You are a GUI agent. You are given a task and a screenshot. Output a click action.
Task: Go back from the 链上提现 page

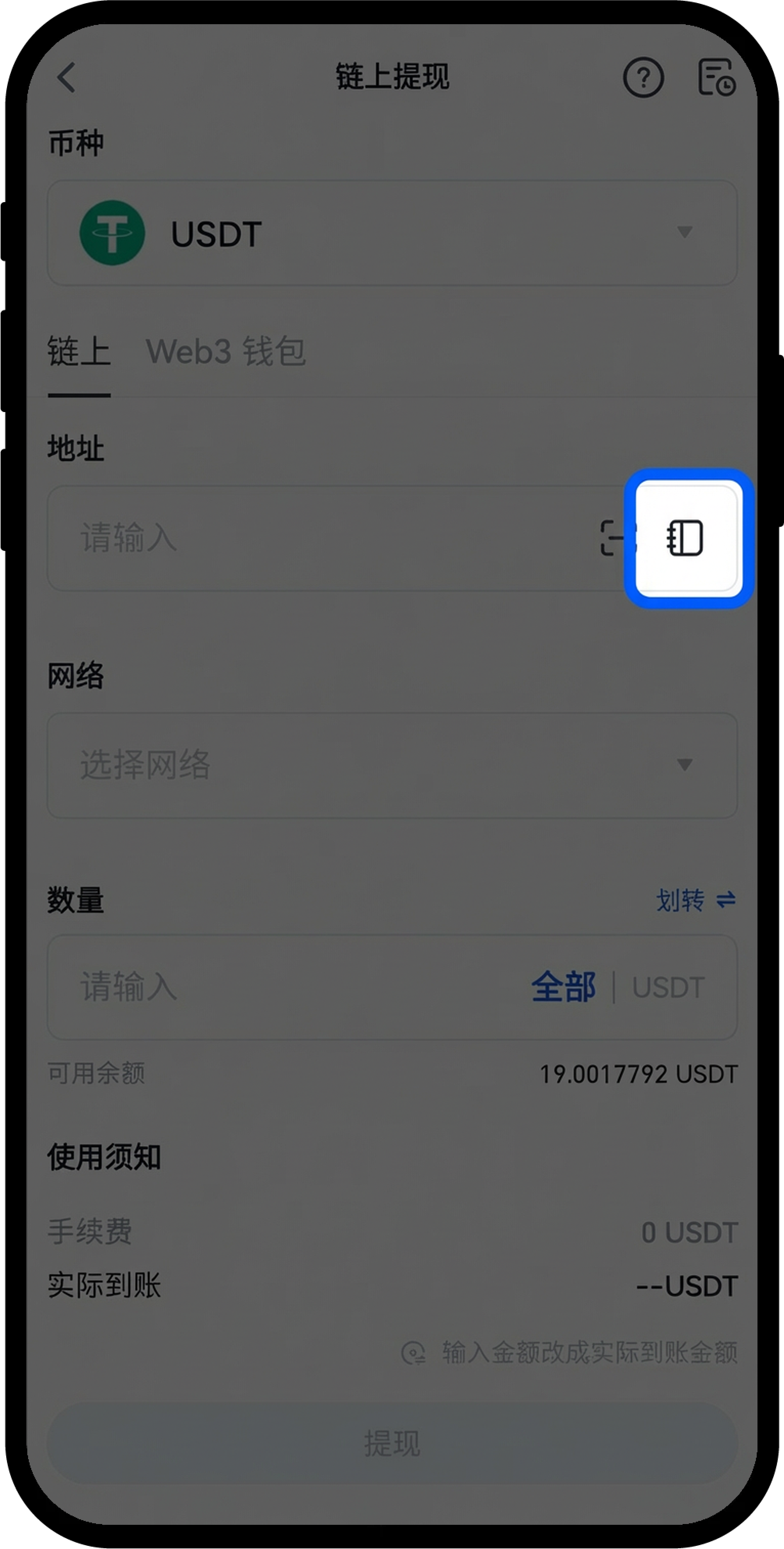click(x=67, y=78)
